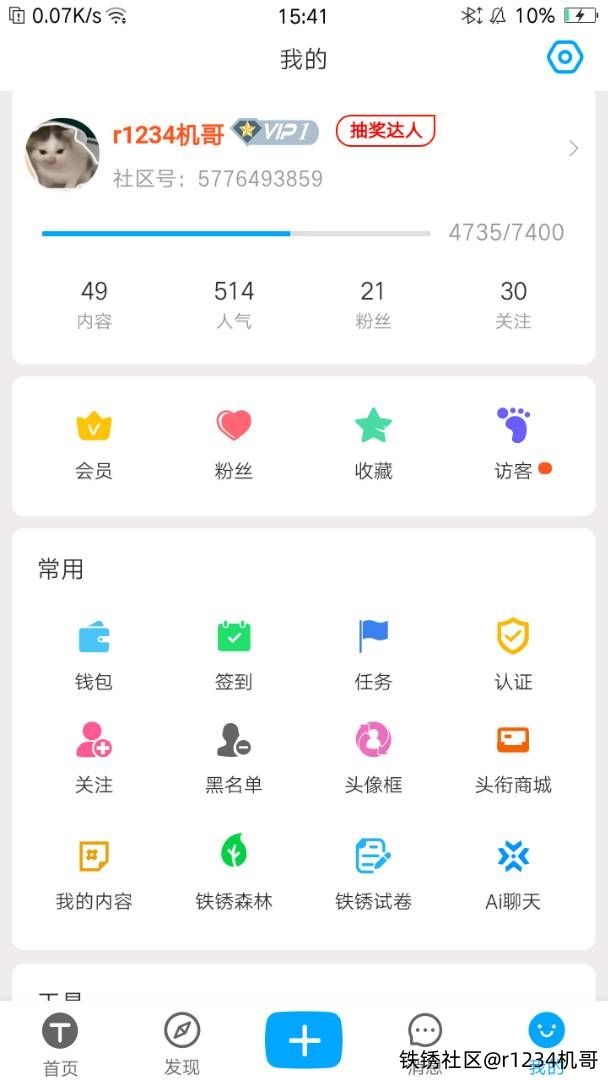Open 我的内容 my content
Viewport: 608px width, 1080px height.
pos(94,873)
